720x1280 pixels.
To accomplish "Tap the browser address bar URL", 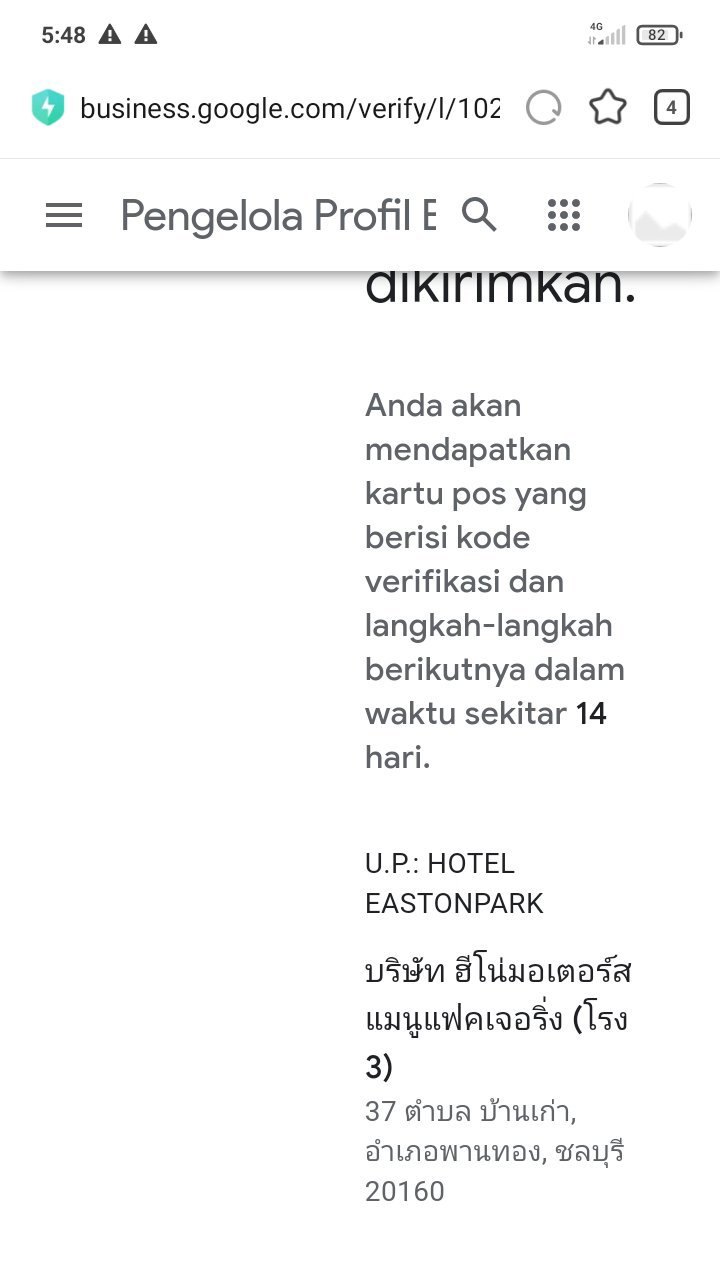I will point(289,108).
